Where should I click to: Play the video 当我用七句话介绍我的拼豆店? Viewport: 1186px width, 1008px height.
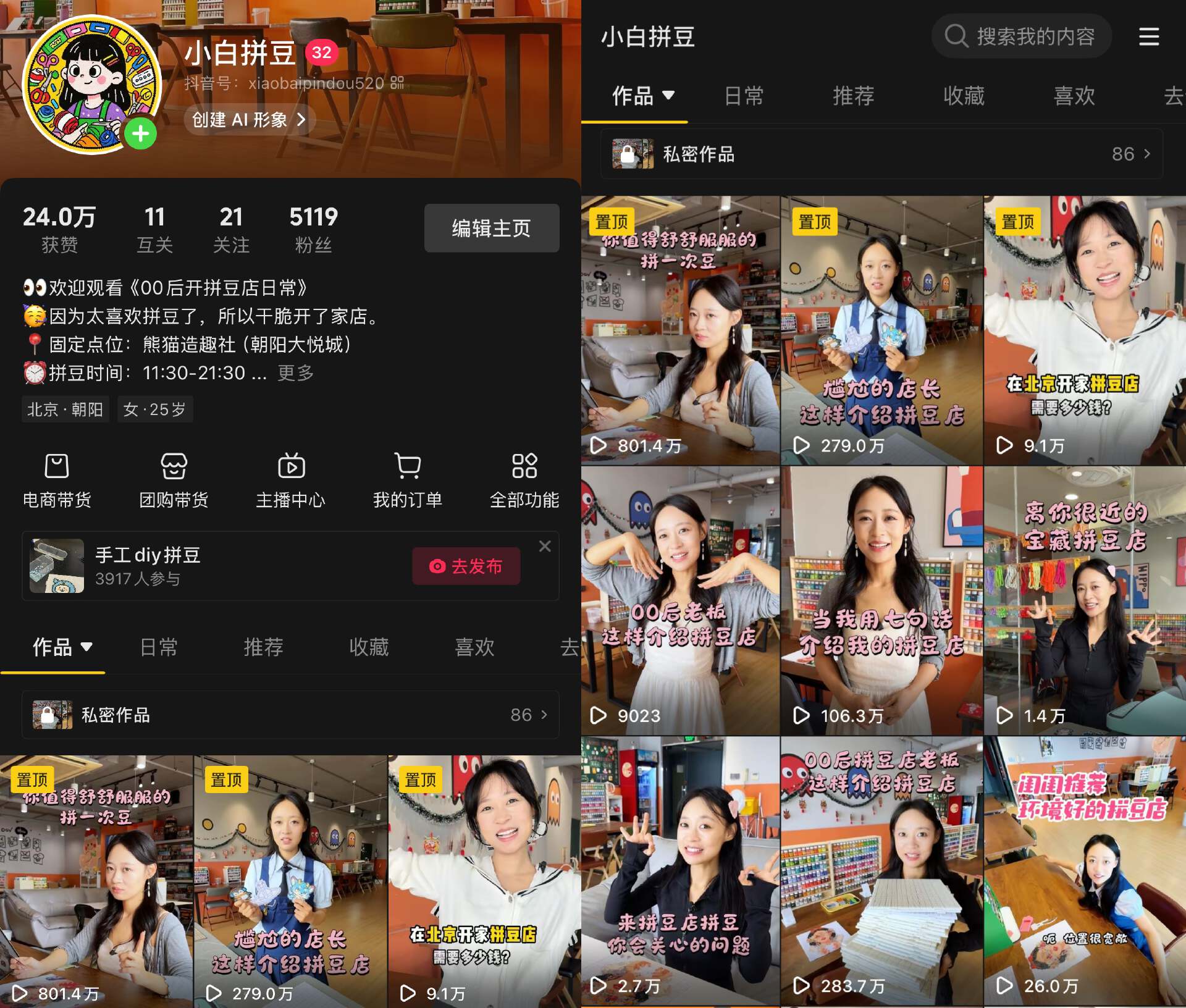click(x=881, y=600)
